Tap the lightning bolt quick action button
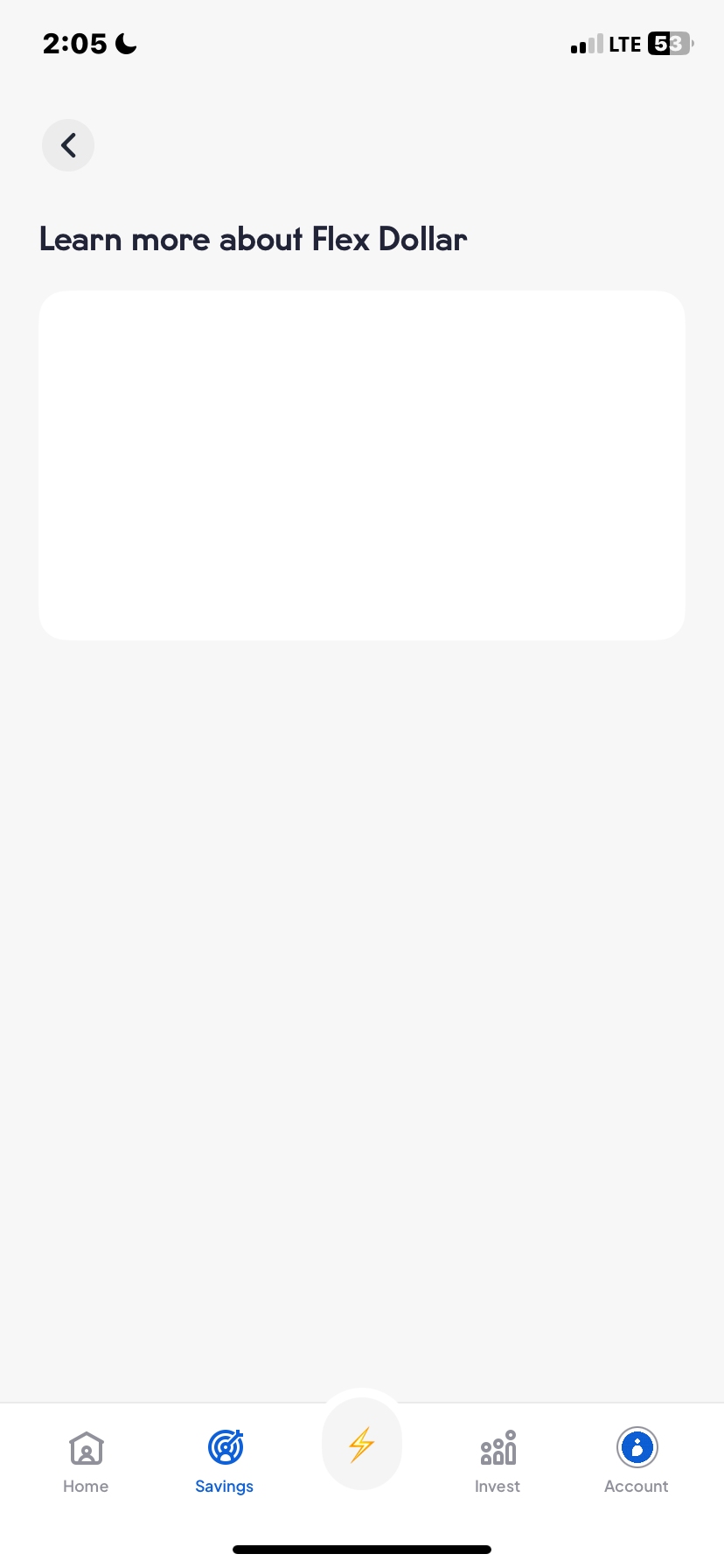724x1568 pixels. pyautogui.click(x=362, y=1445)
